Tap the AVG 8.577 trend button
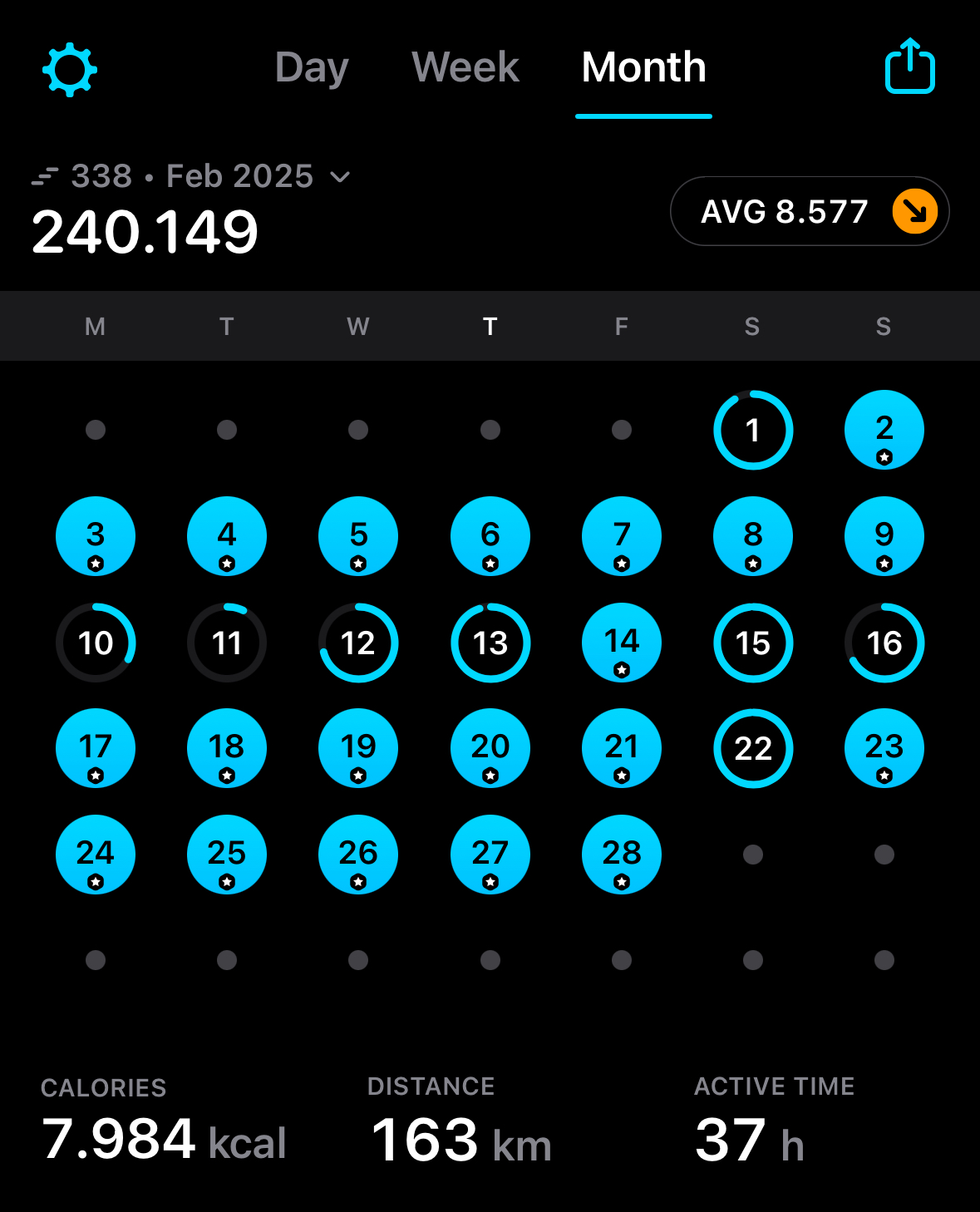980x1212 pixels. point(810,211)
